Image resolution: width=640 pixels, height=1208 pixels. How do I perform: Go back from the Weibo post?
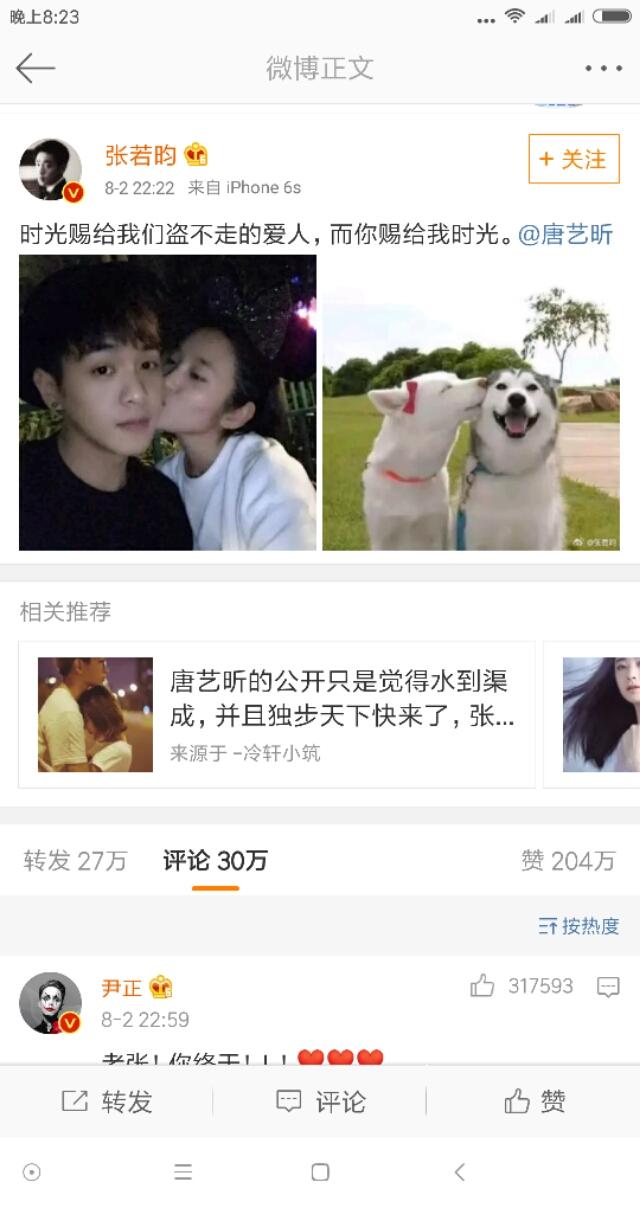(x=35, y=68)
